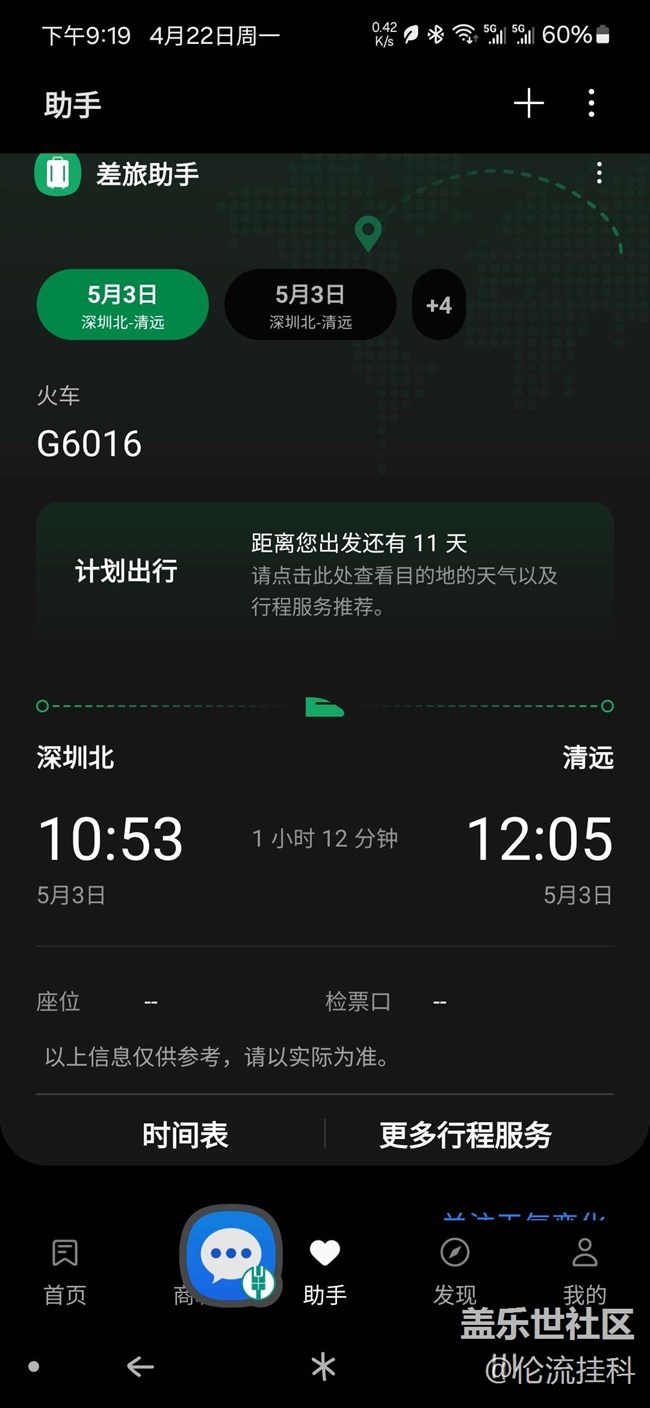Switch to the 发现 tab

[455, 1270]
